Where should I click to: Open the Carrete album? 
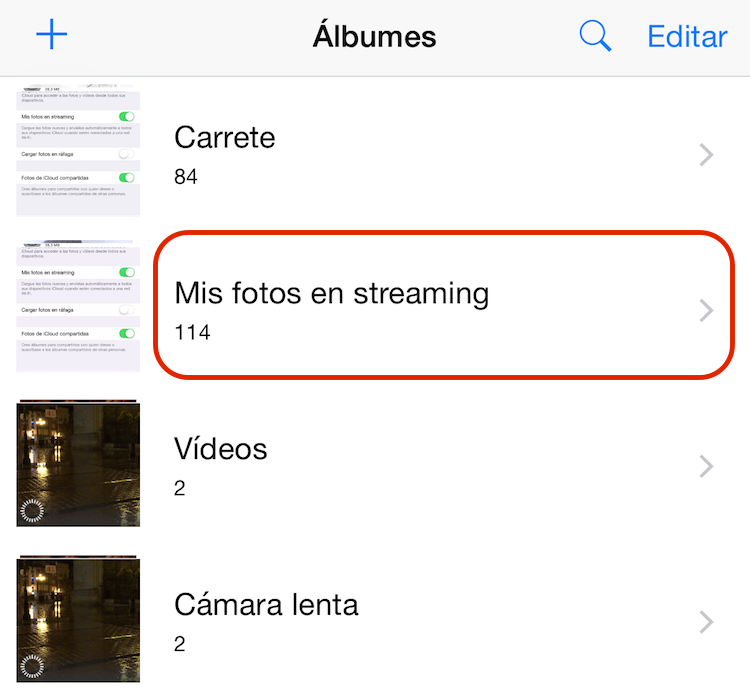[400, 154]
